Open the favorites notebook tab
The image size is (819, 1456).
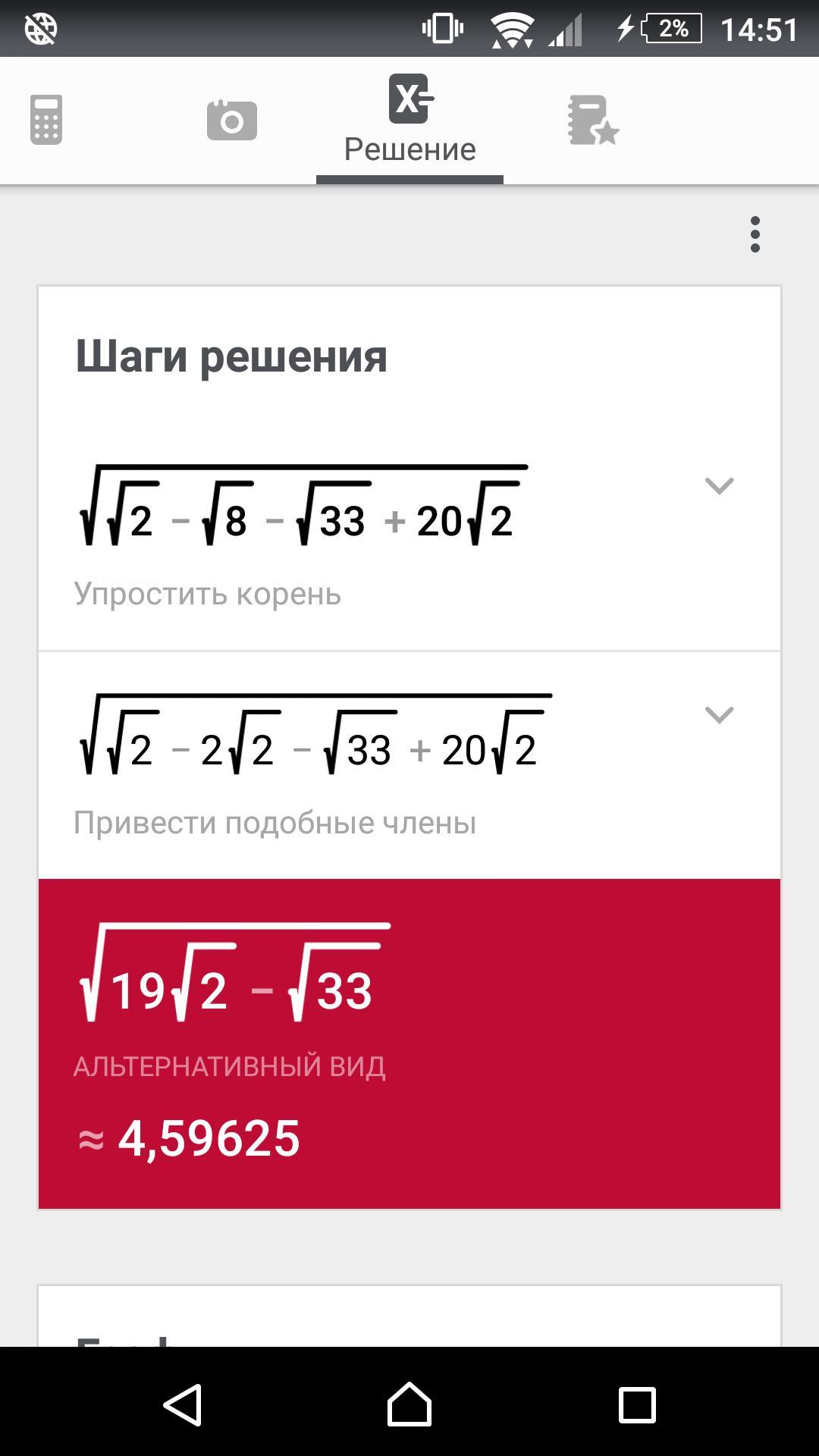[x=593, y=120]
